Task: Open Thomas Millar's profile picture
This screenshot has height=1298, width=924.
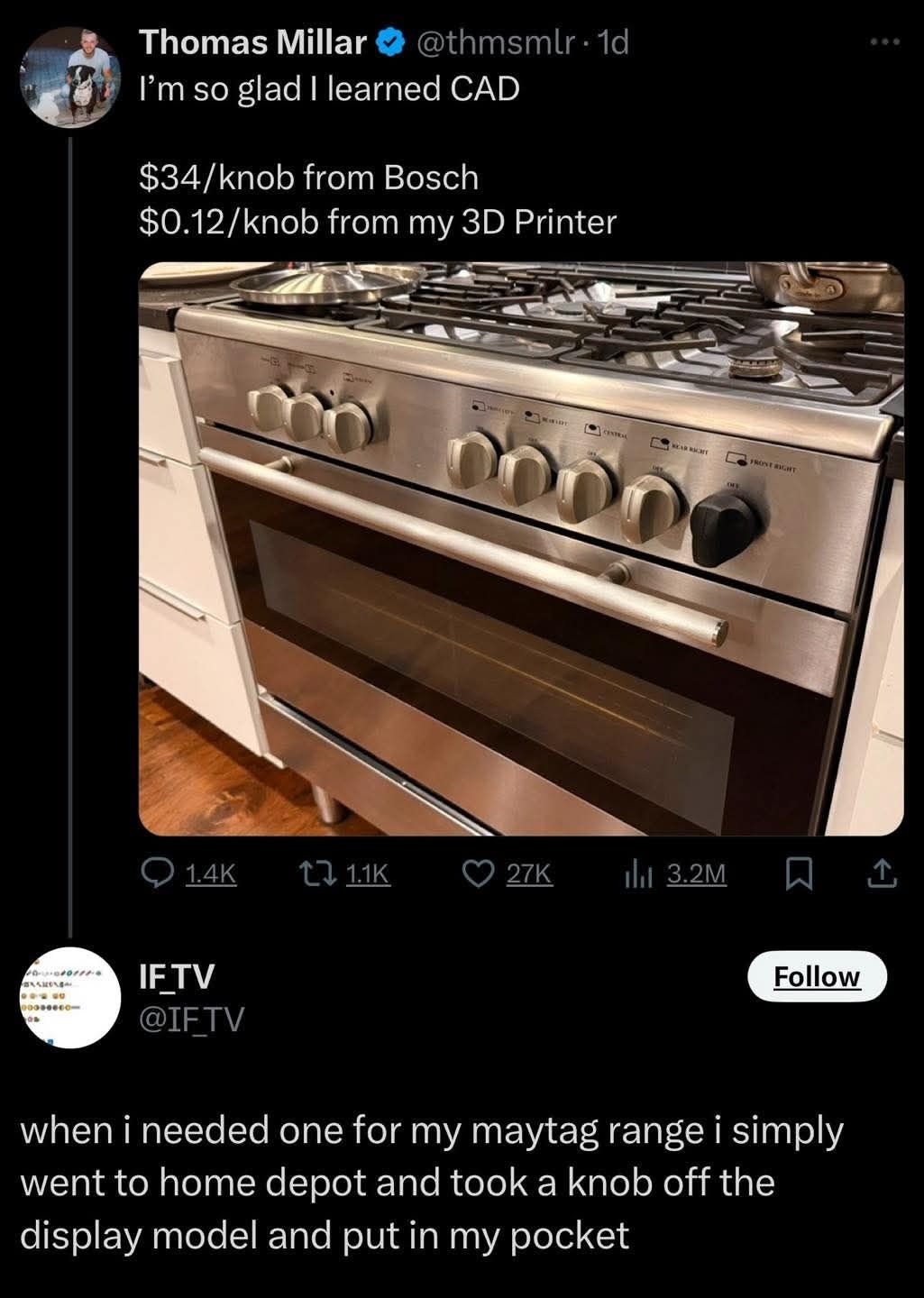Action: click(71, 78)
